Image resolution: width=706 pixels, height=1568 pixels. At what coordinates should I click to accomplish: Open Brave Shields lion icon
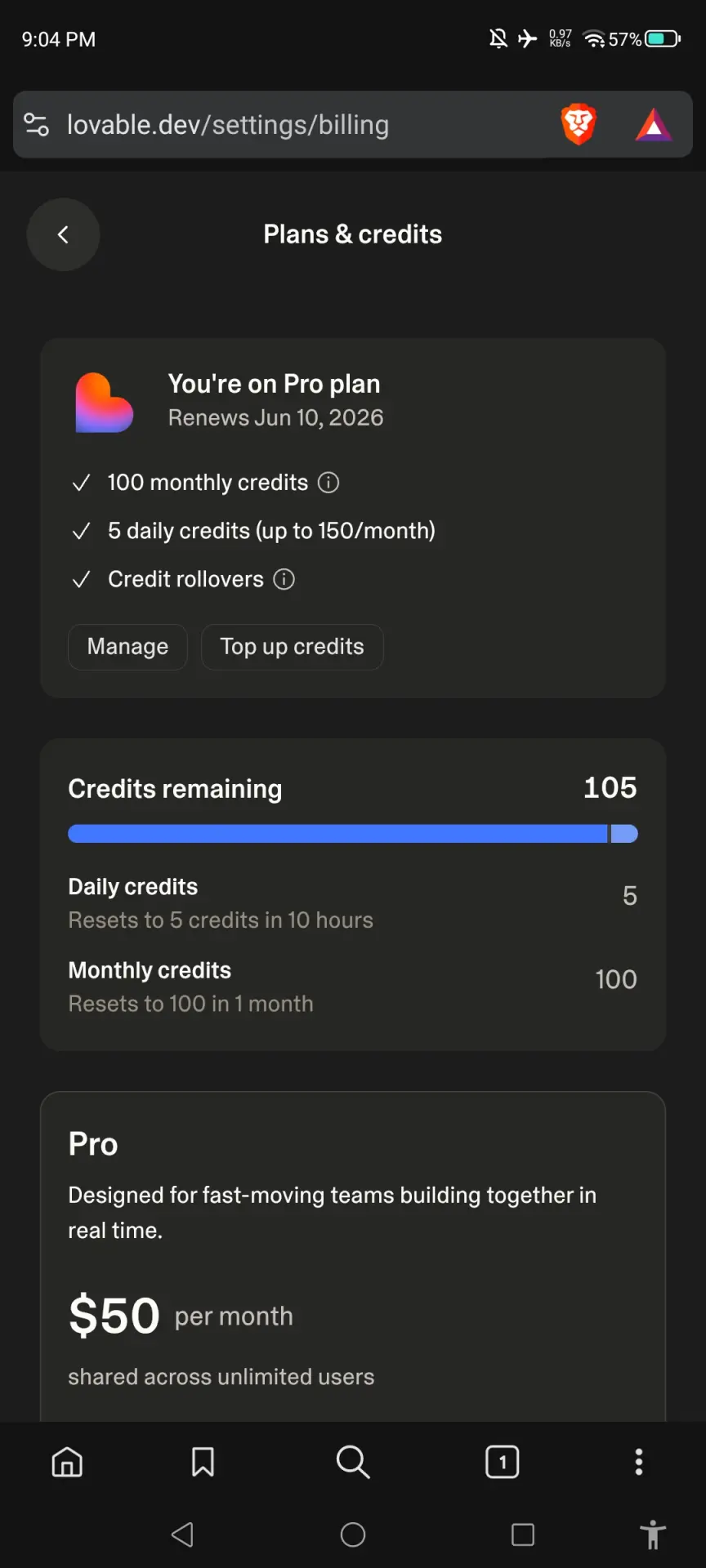point(579,125)
